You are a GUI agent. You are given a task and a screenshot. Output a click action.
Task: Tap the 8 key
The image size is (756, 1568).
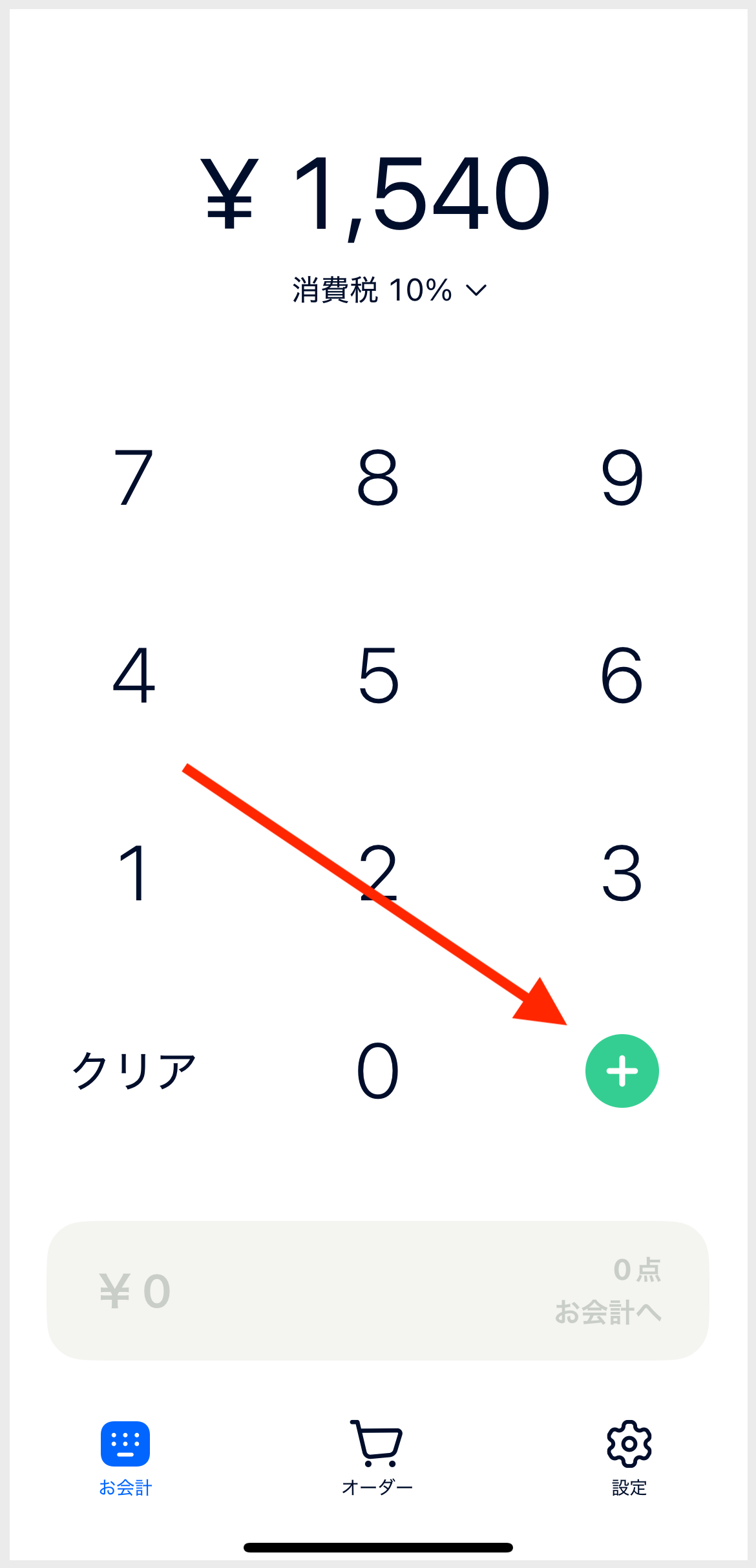[378, 478]
